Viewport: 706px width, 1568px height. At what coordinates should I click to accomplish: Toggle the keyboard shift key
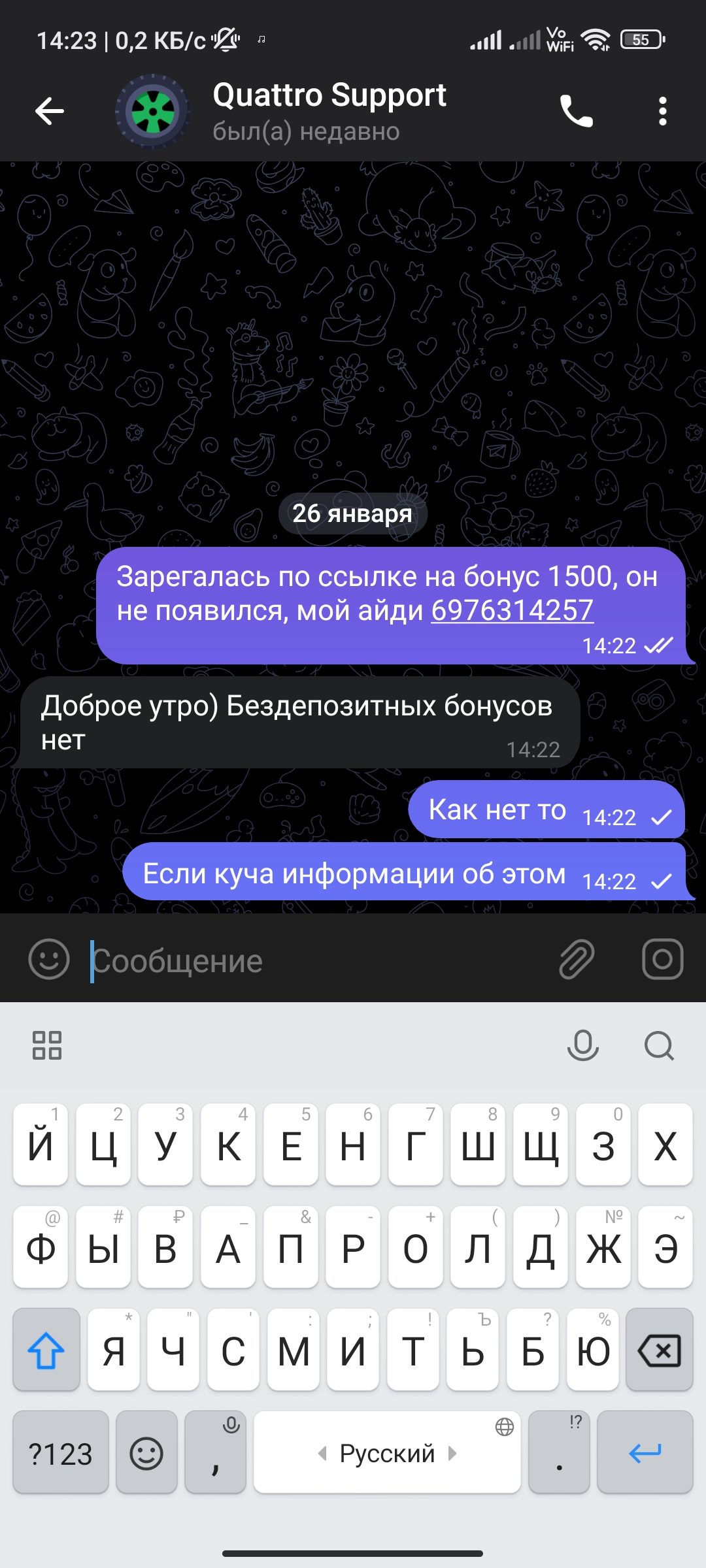tap(46, 1350)
